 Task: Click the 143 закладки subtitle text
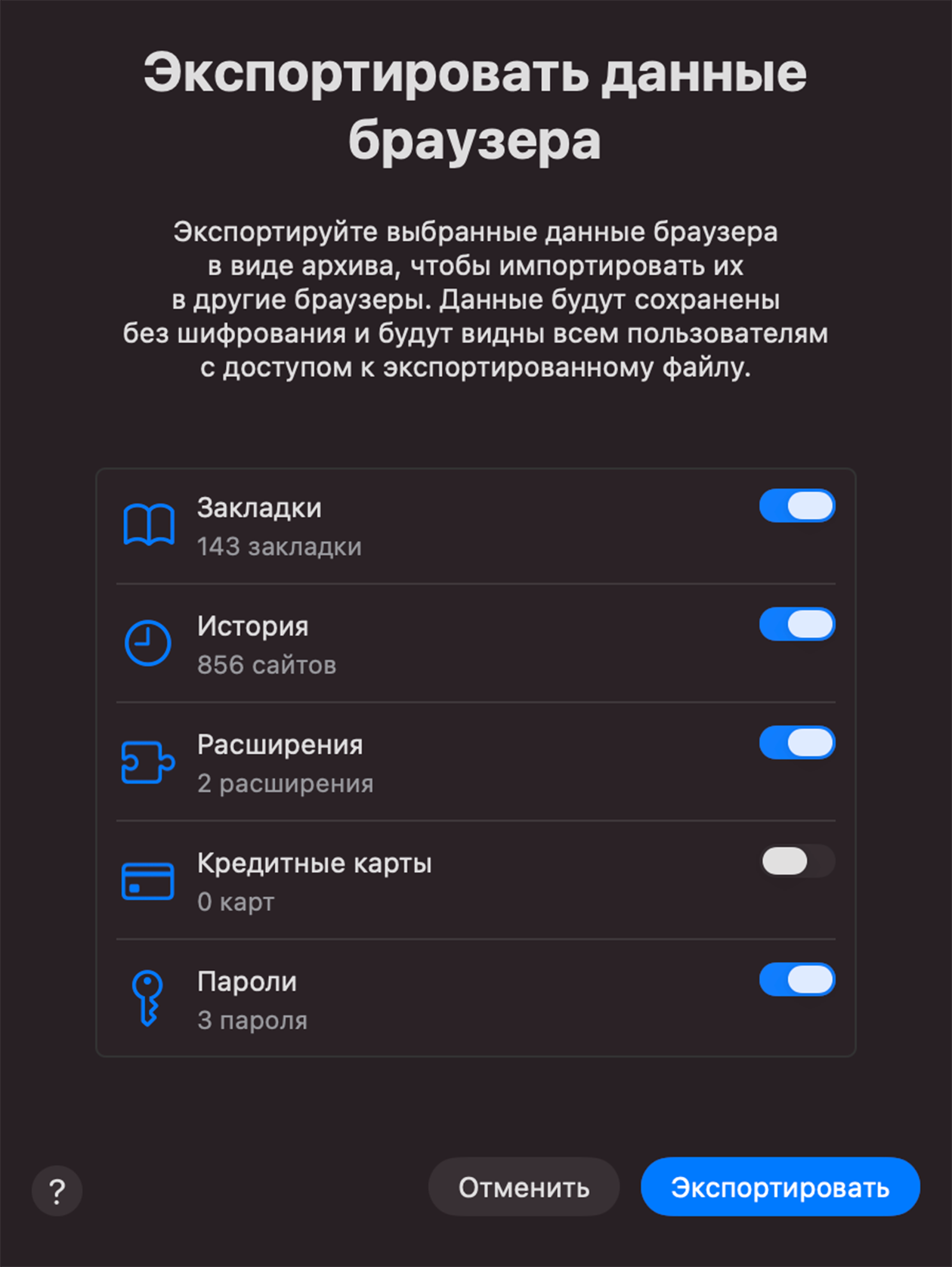(280, 547)
